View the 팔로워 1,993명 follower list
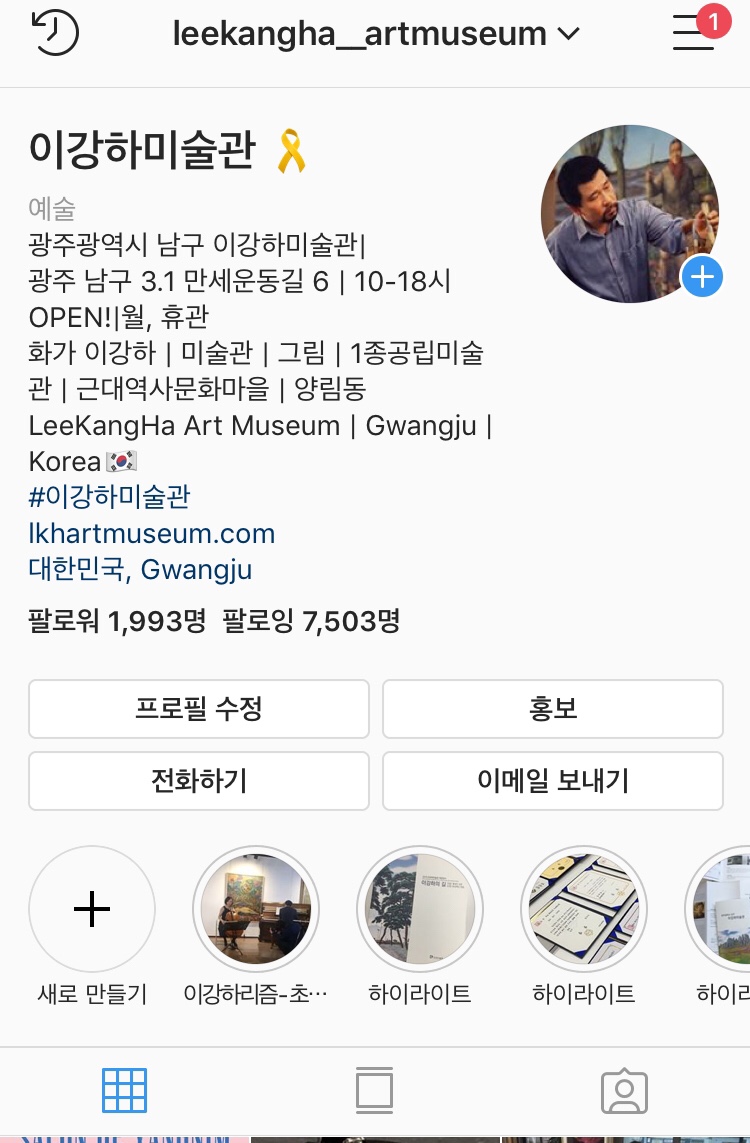Image resolution: width=750 pixels, height=1143 pixels. click(x=116, y=621)
